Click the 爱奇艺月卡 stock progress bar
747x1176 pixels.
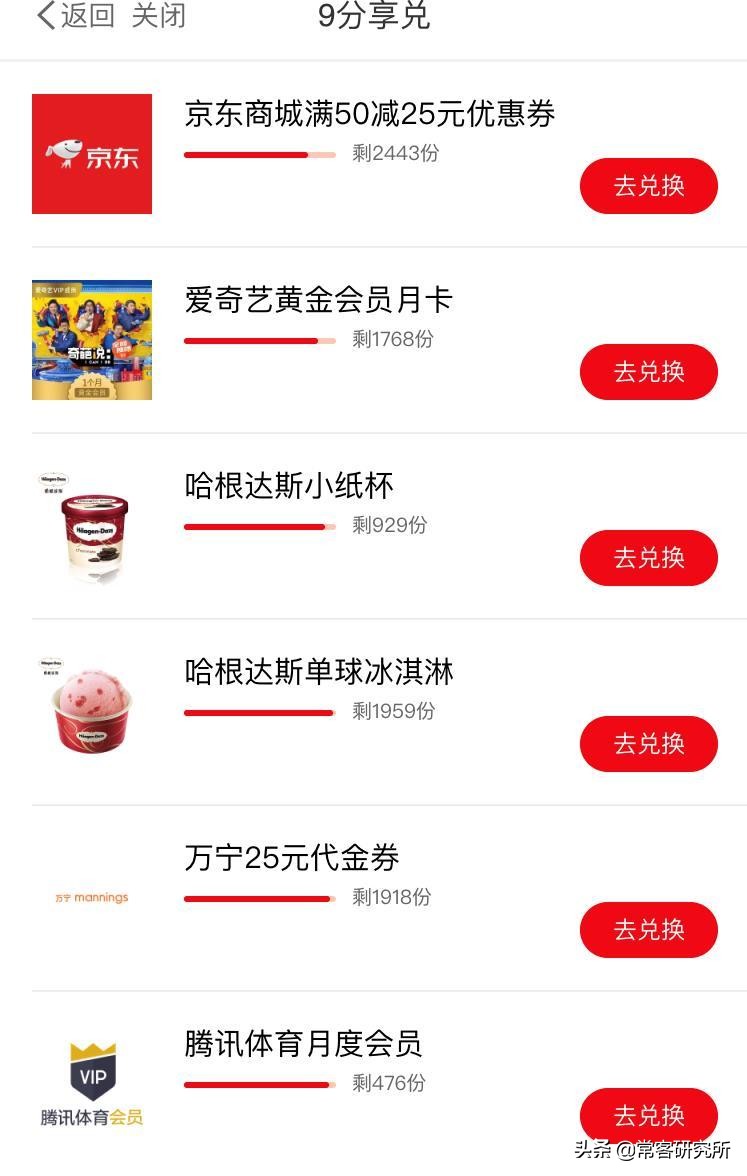point(258,341)
